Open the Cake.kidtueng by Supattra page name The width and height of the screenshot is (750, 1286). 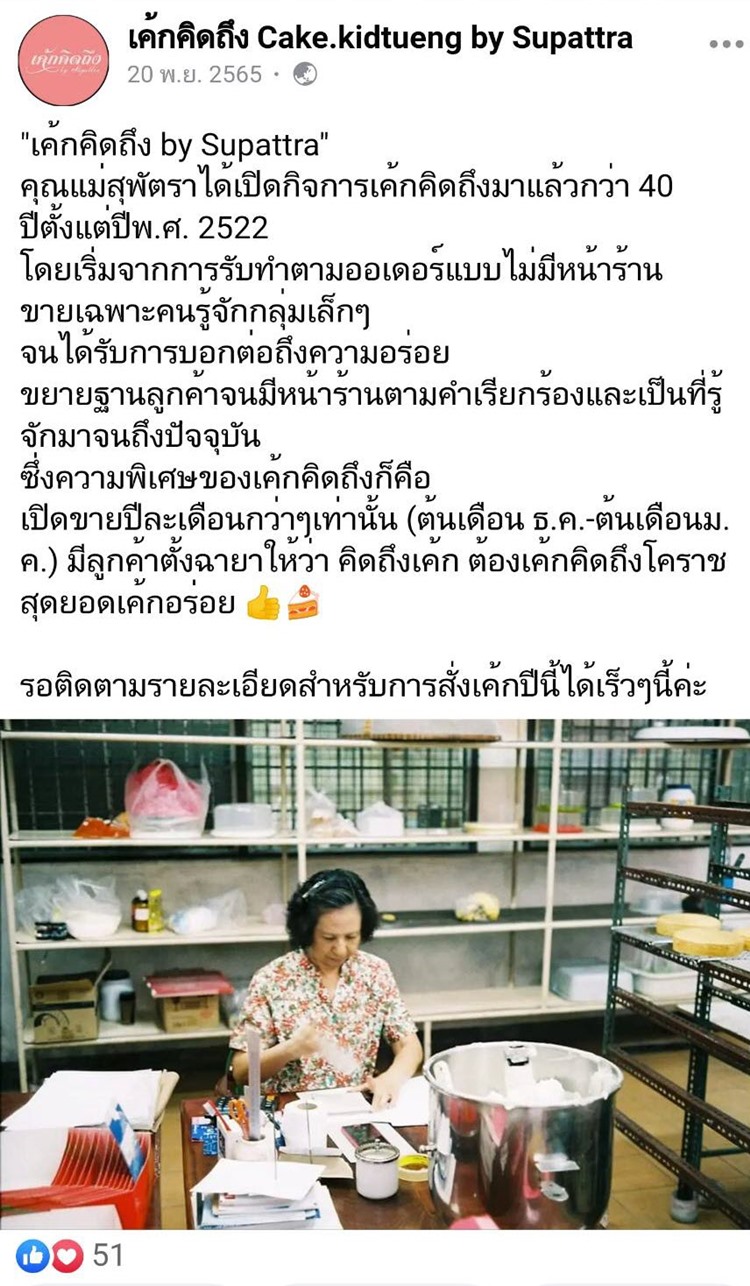pyautogui.click(x=380, y=38)
